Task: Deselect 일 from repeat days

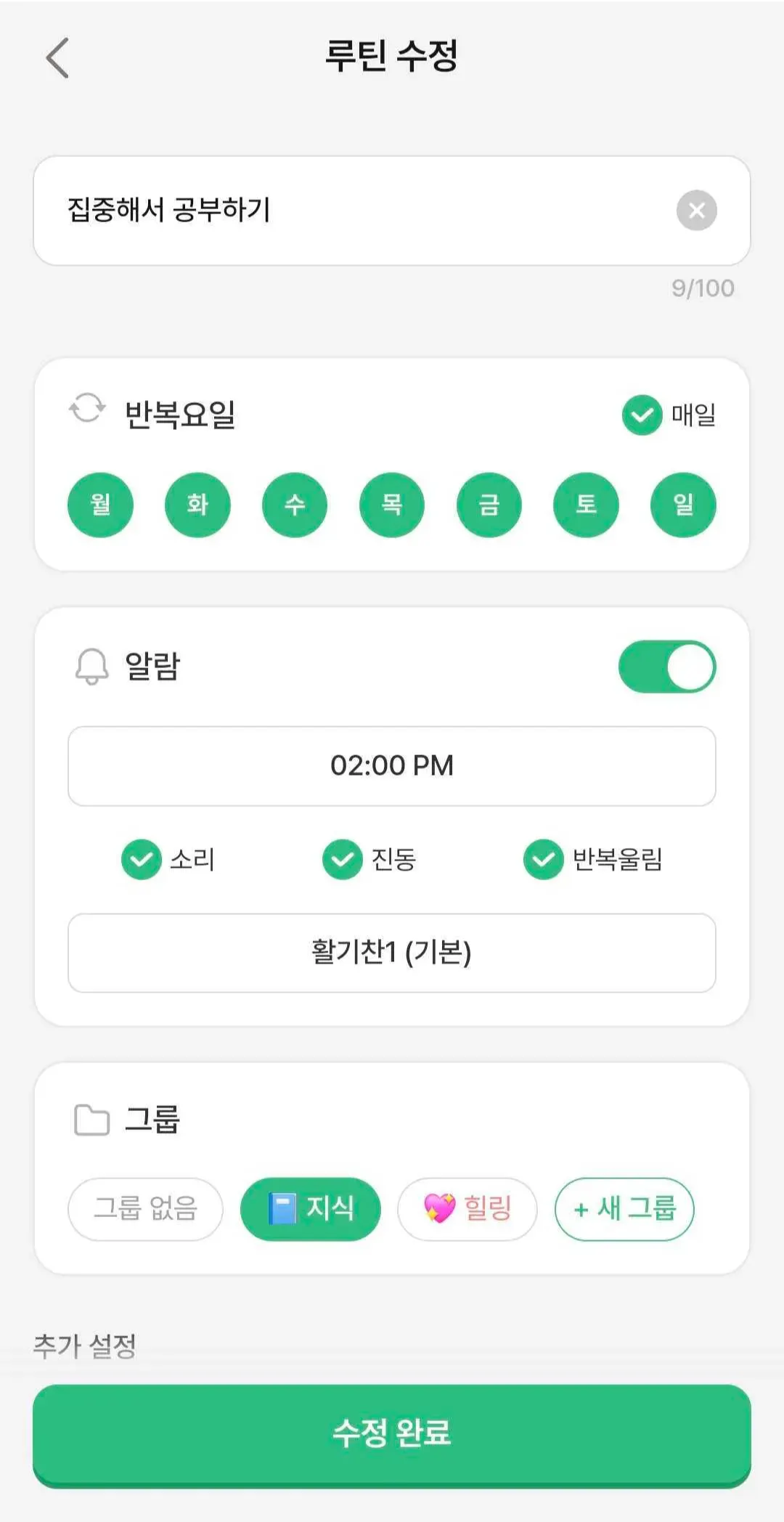Action: coord(683,505)
